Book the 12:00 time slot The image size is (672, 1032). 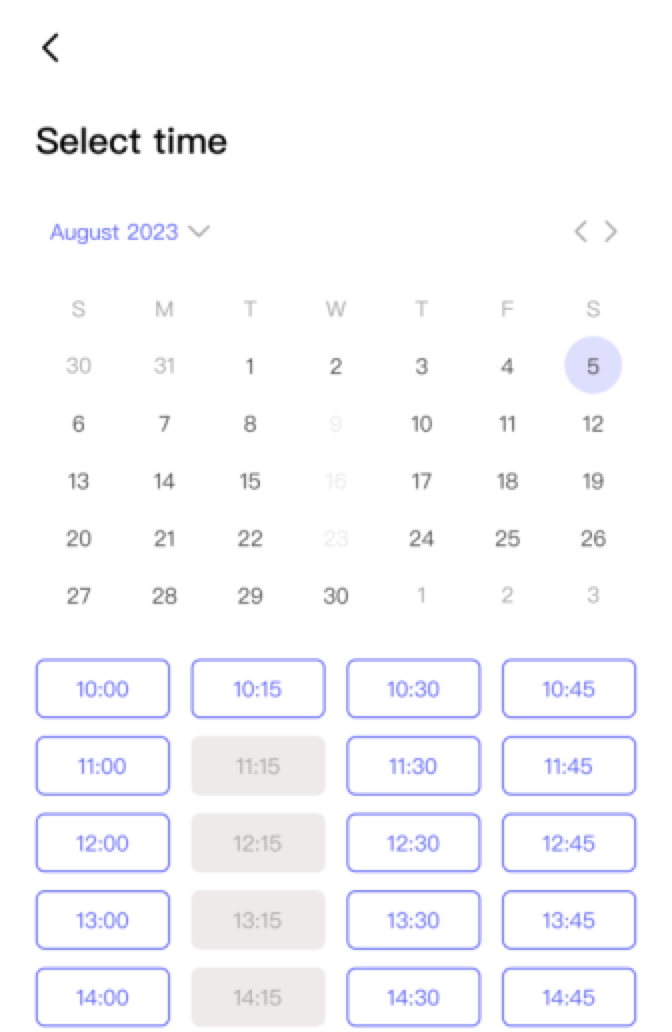click(x=103, y=843)
